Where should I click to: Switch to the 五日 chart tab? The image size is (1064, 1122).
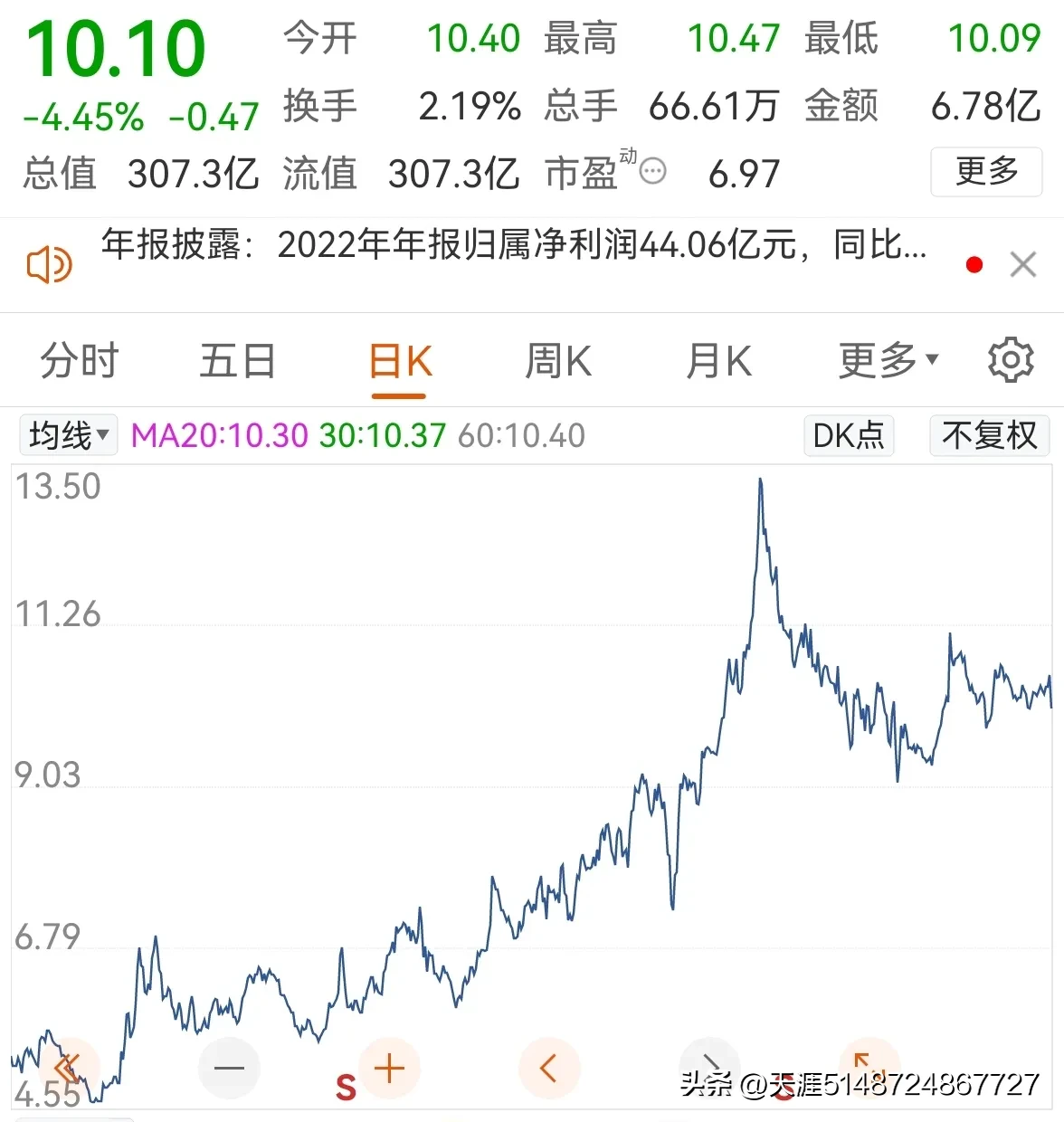coord(238,361)
